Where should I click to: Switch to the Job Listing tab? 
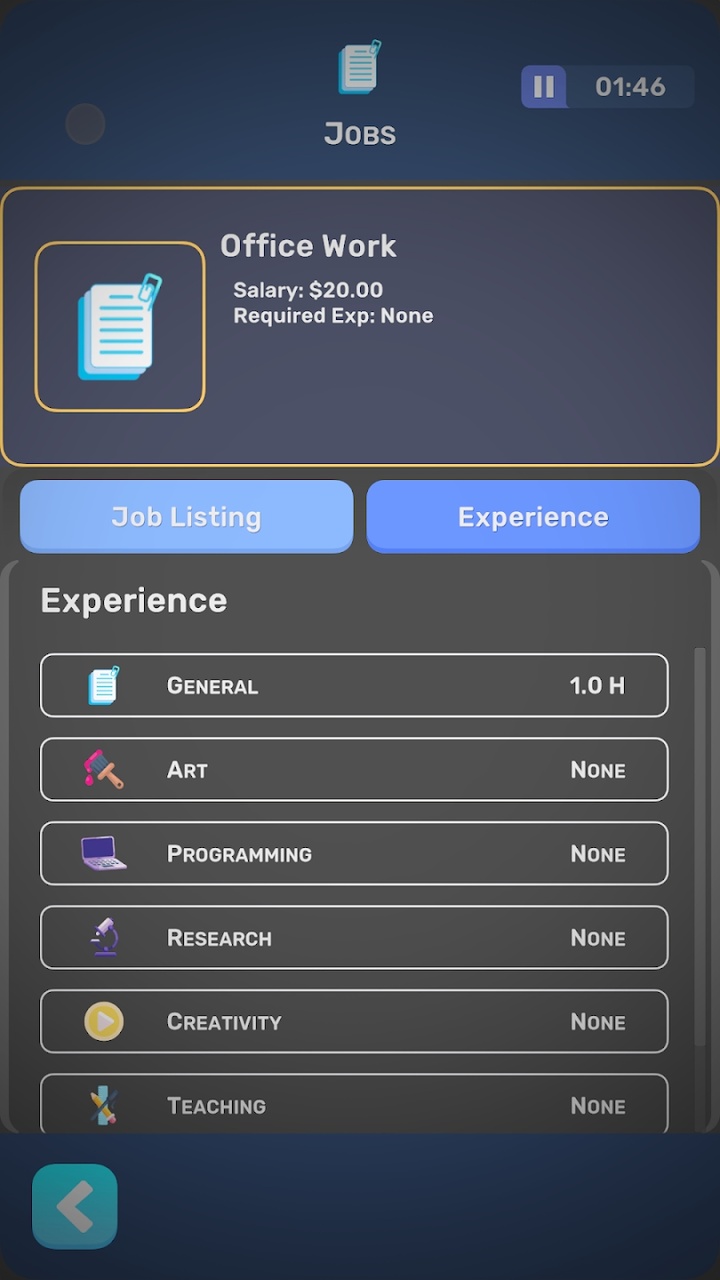tap(187, 517)
